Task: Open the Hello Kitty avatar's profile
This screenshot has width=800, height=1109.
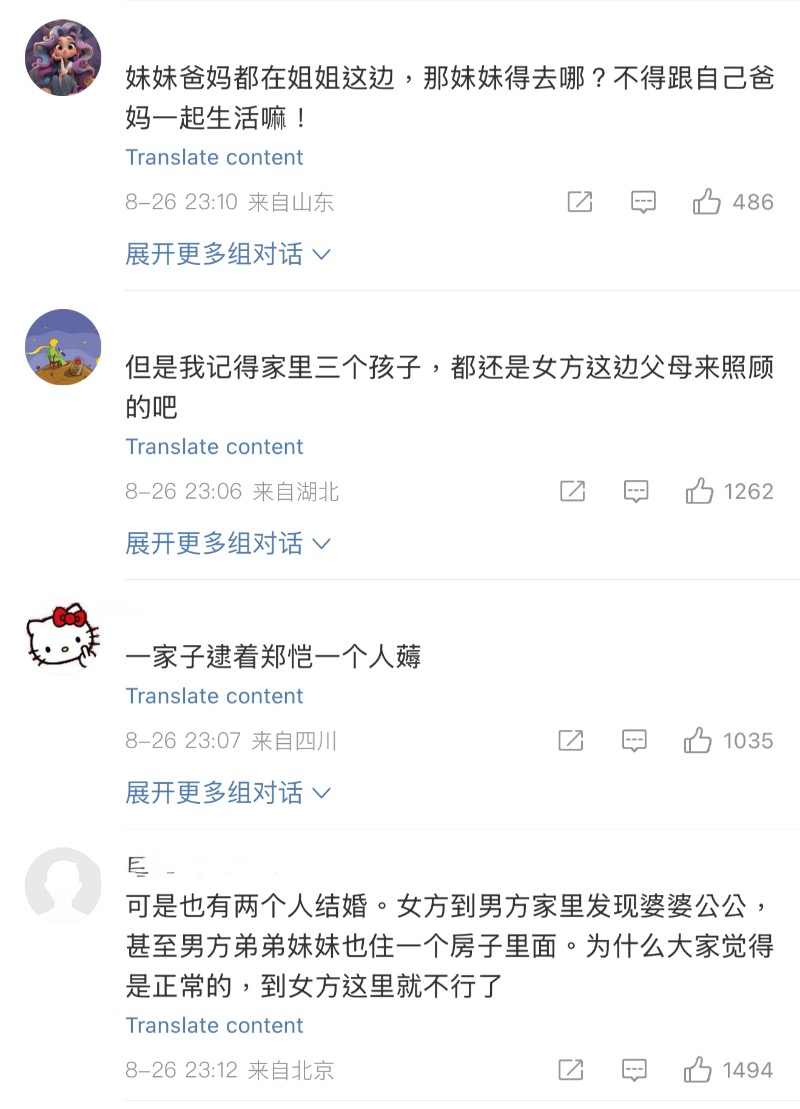Action: [x=62, y=636]
